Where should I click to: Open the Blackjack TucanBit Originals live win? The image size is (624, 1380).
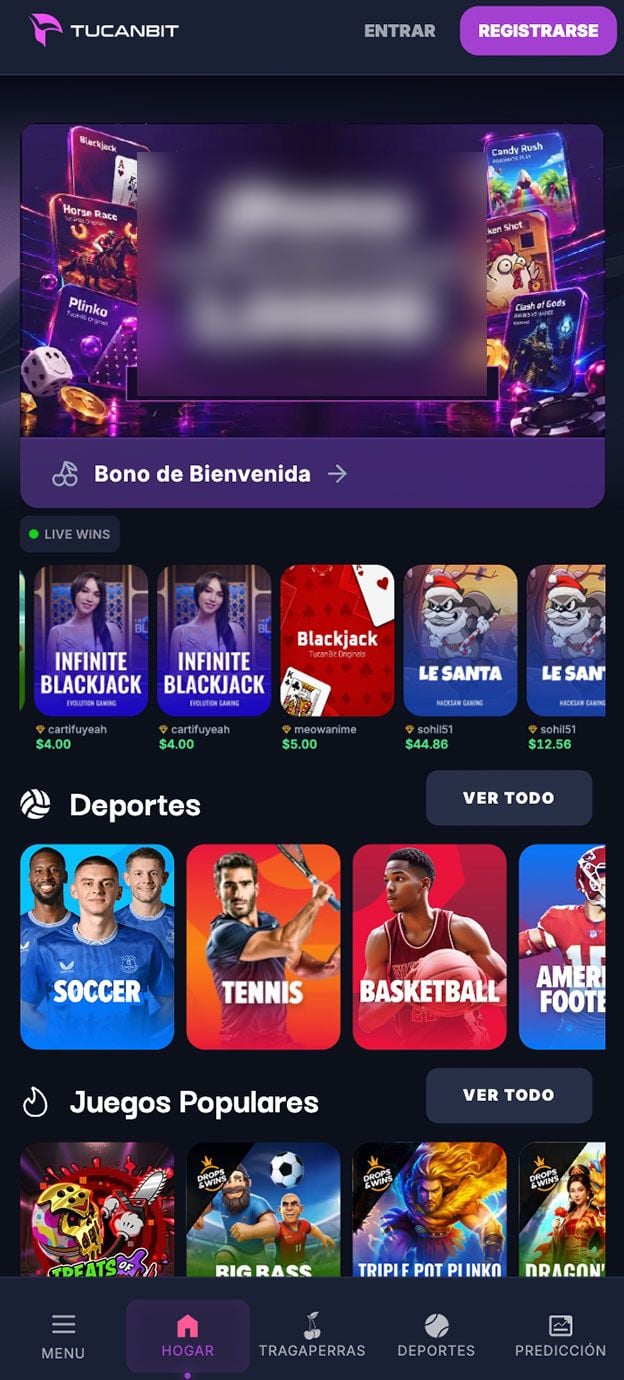pyautogui.click(x=337, y=640)
